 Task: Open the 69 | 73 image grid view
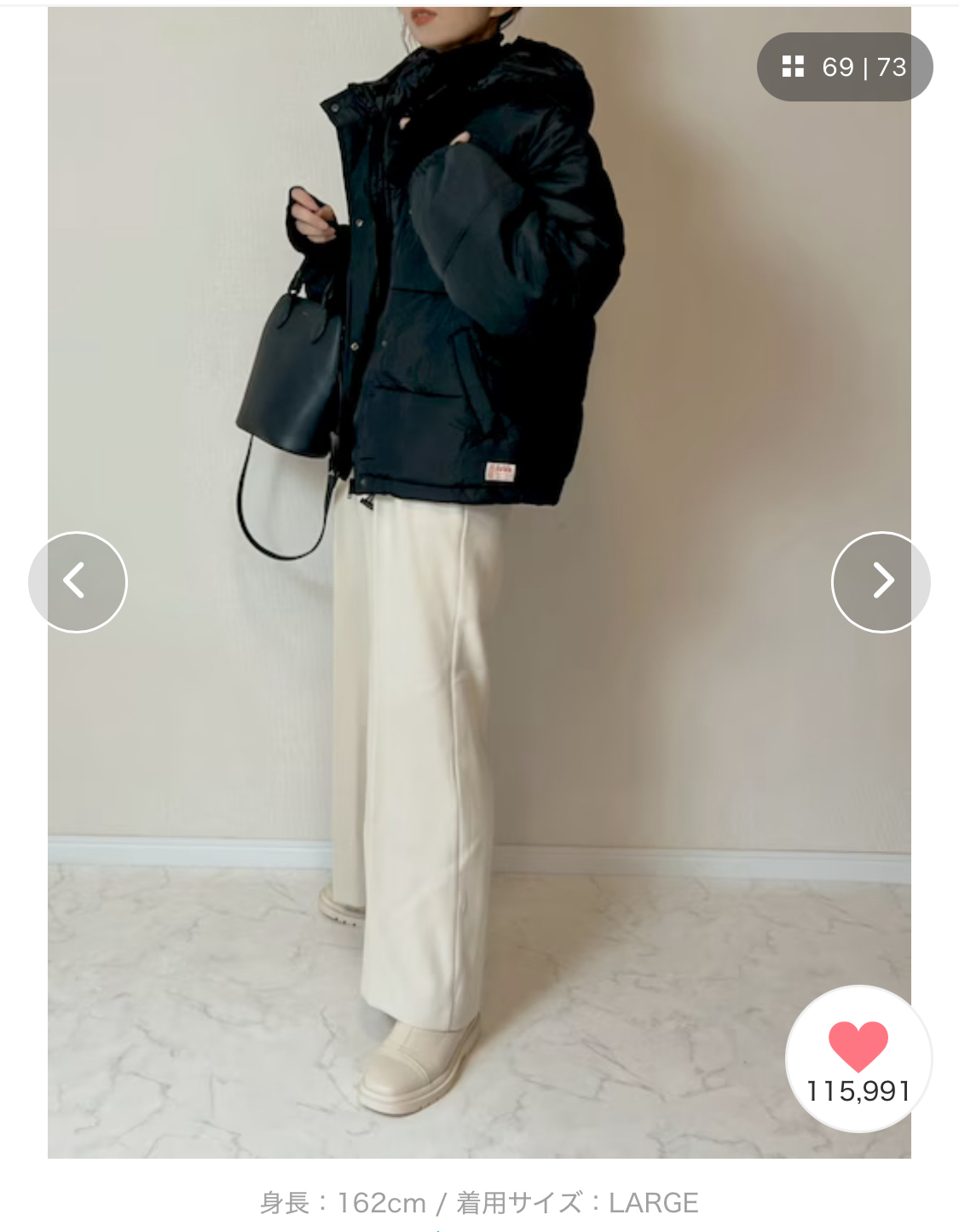tap(845, 67)
